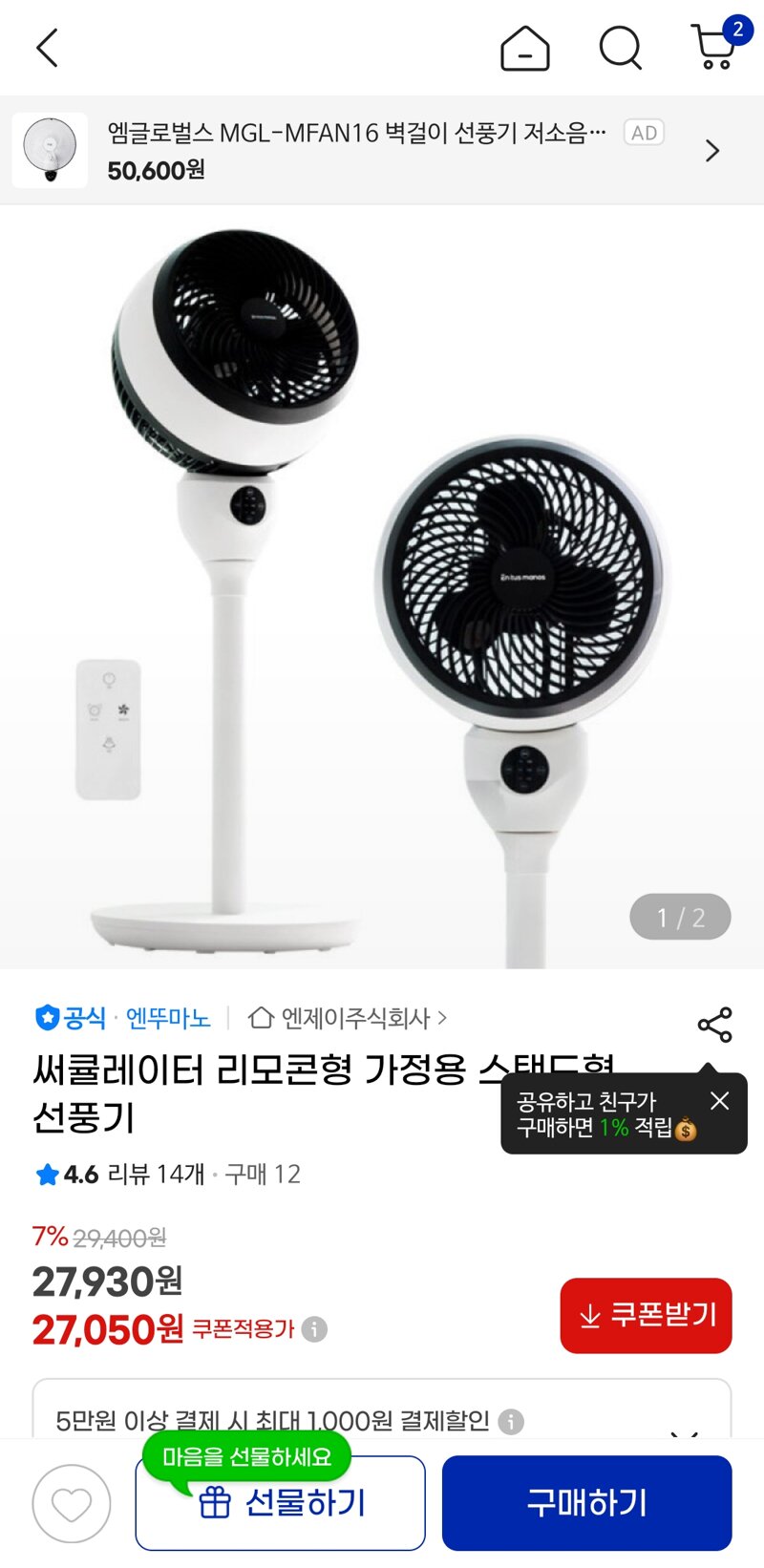764x1568 pixels.
Task: Open search from the magnifier icon
Action: tap(620, 48)
